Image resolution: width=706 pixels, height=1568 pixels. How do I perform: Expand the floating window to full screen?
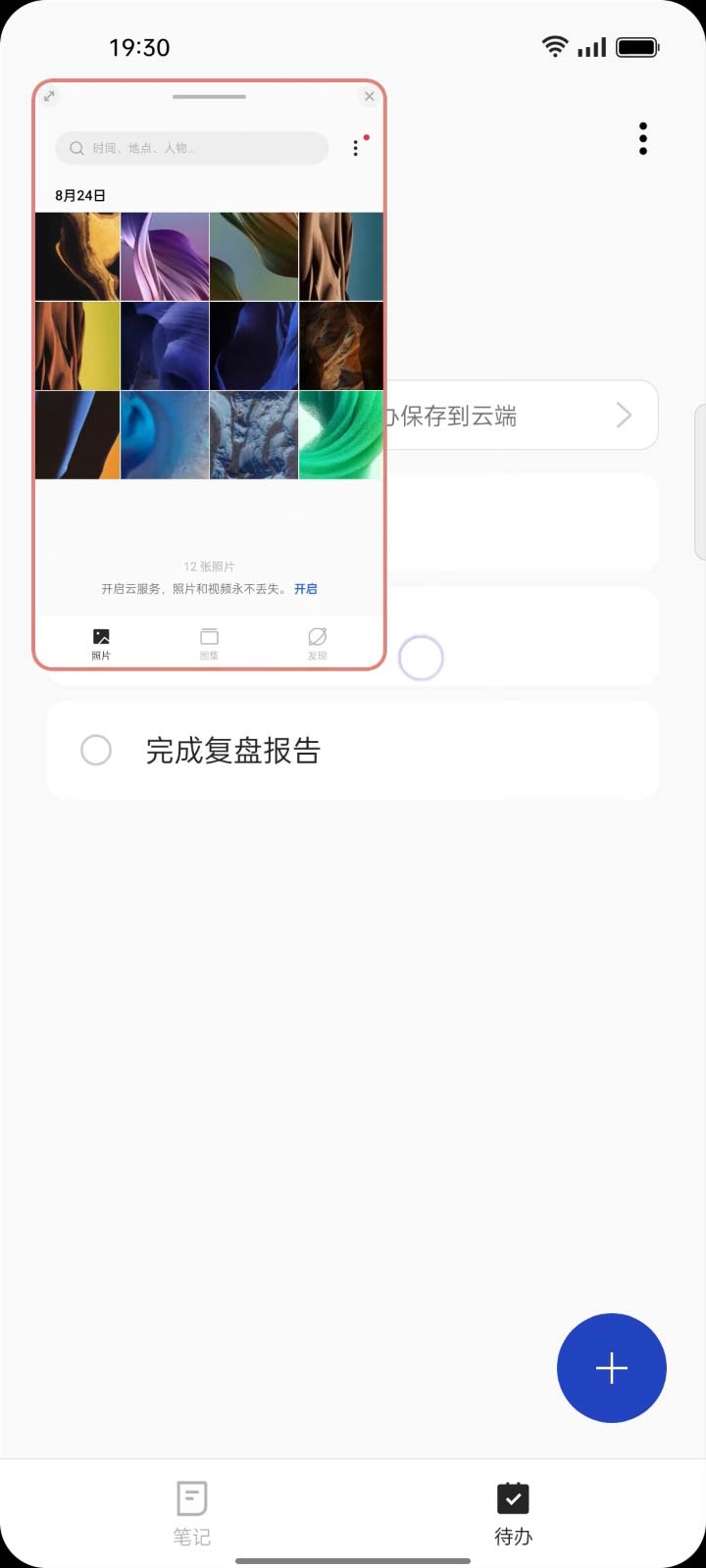click(x=49, y=96)
